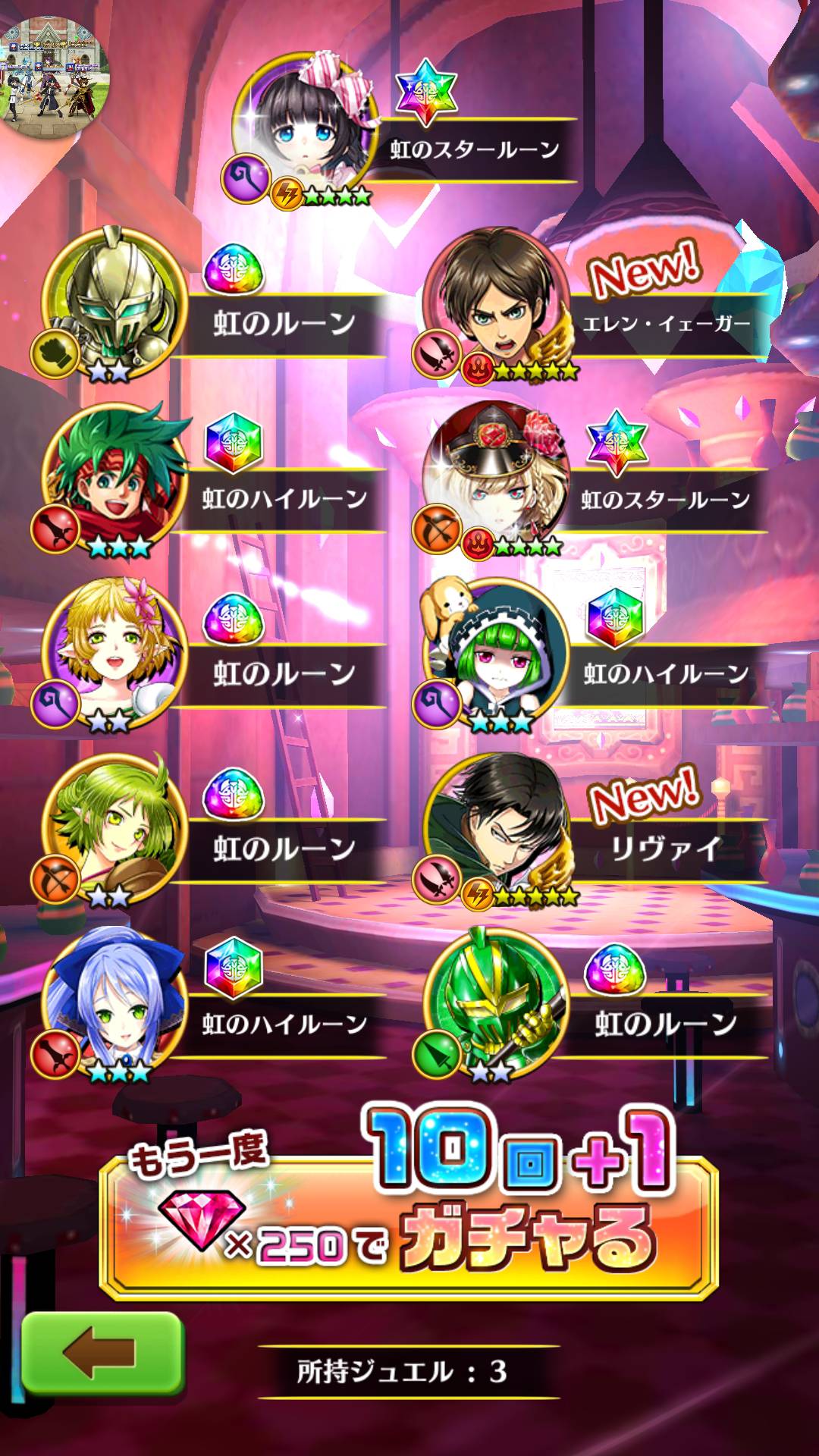Open the blonde girl with the military cap
Viewport: 819px width, 1456px height.
497,472
